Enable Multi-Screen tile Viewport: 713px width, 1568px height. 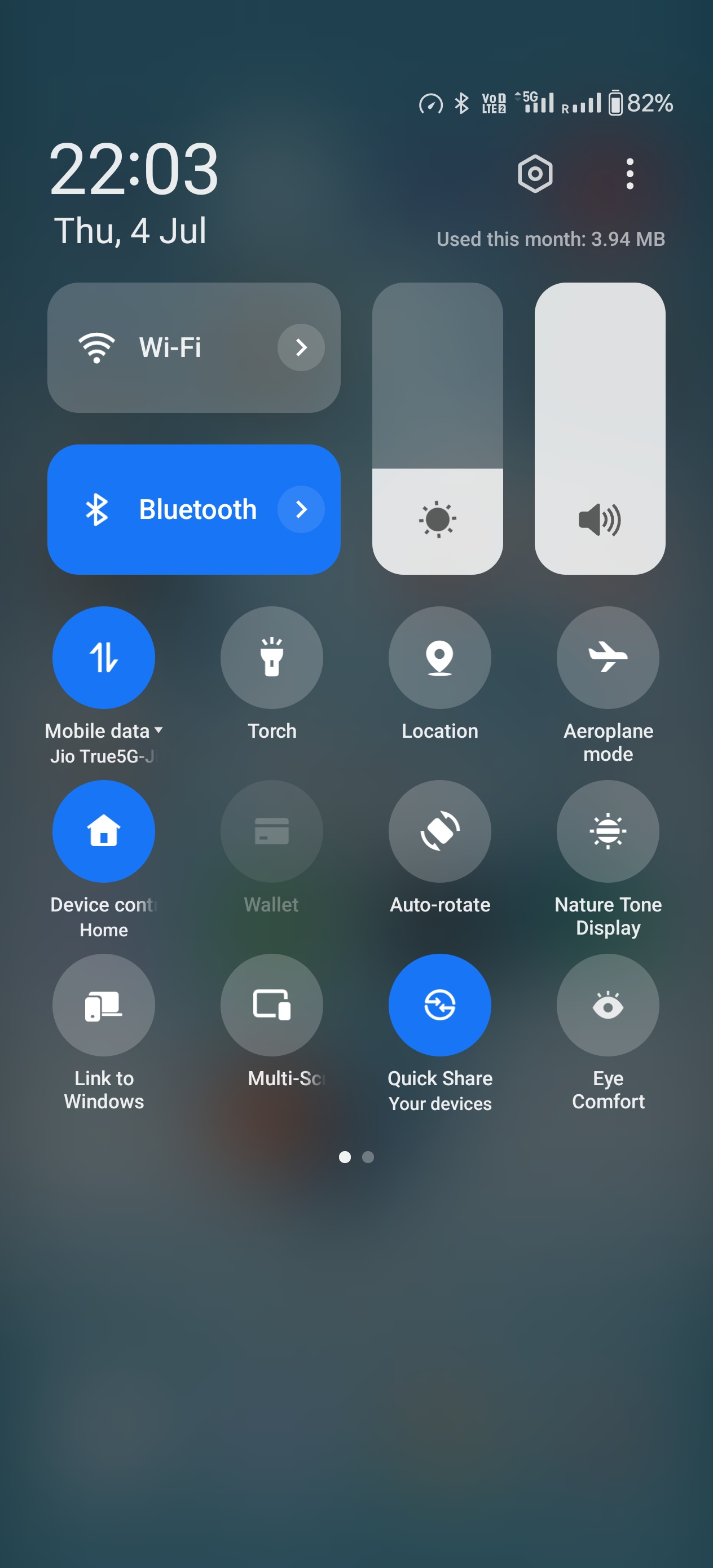pos(271,1005)
